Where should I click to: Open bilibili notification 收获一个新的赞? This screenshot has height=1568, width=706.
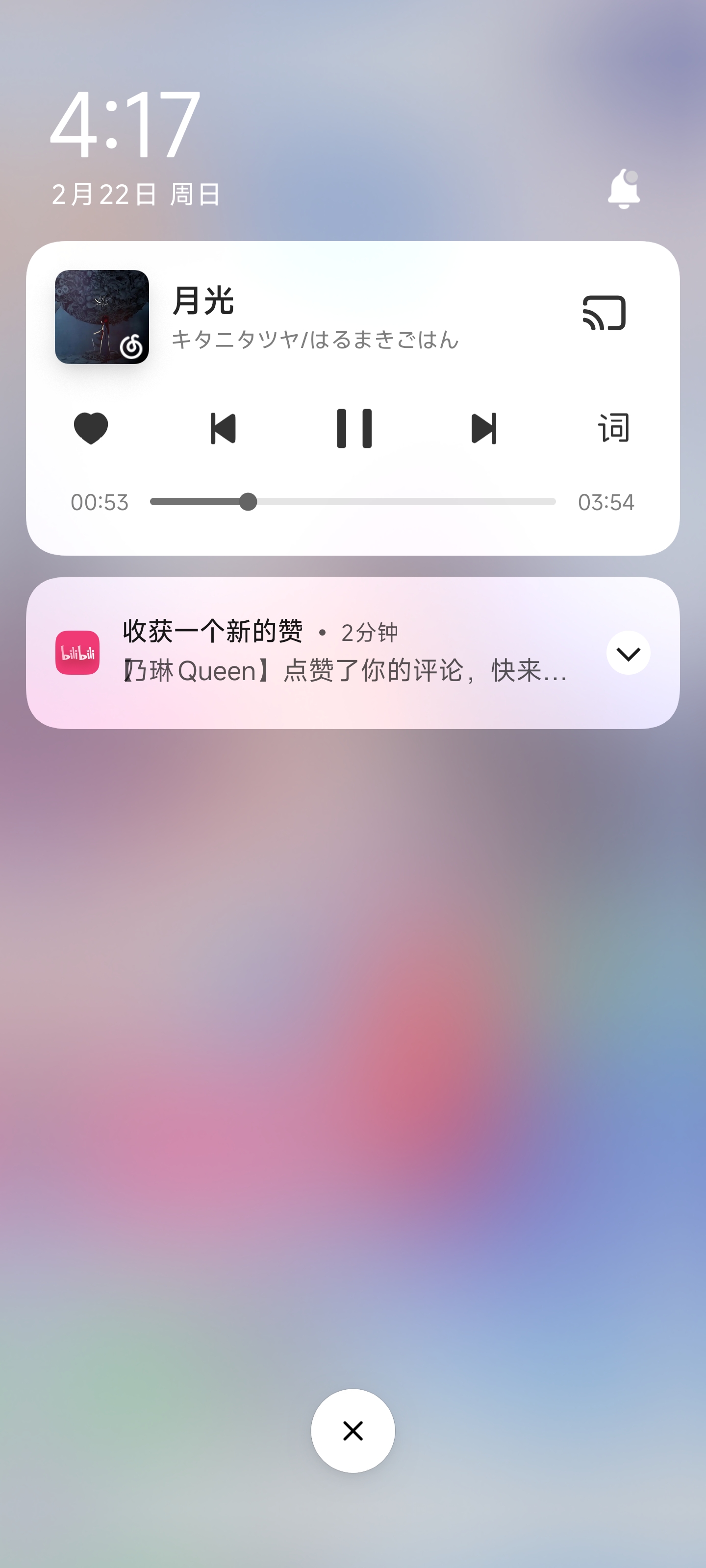(x=344, y=653)
